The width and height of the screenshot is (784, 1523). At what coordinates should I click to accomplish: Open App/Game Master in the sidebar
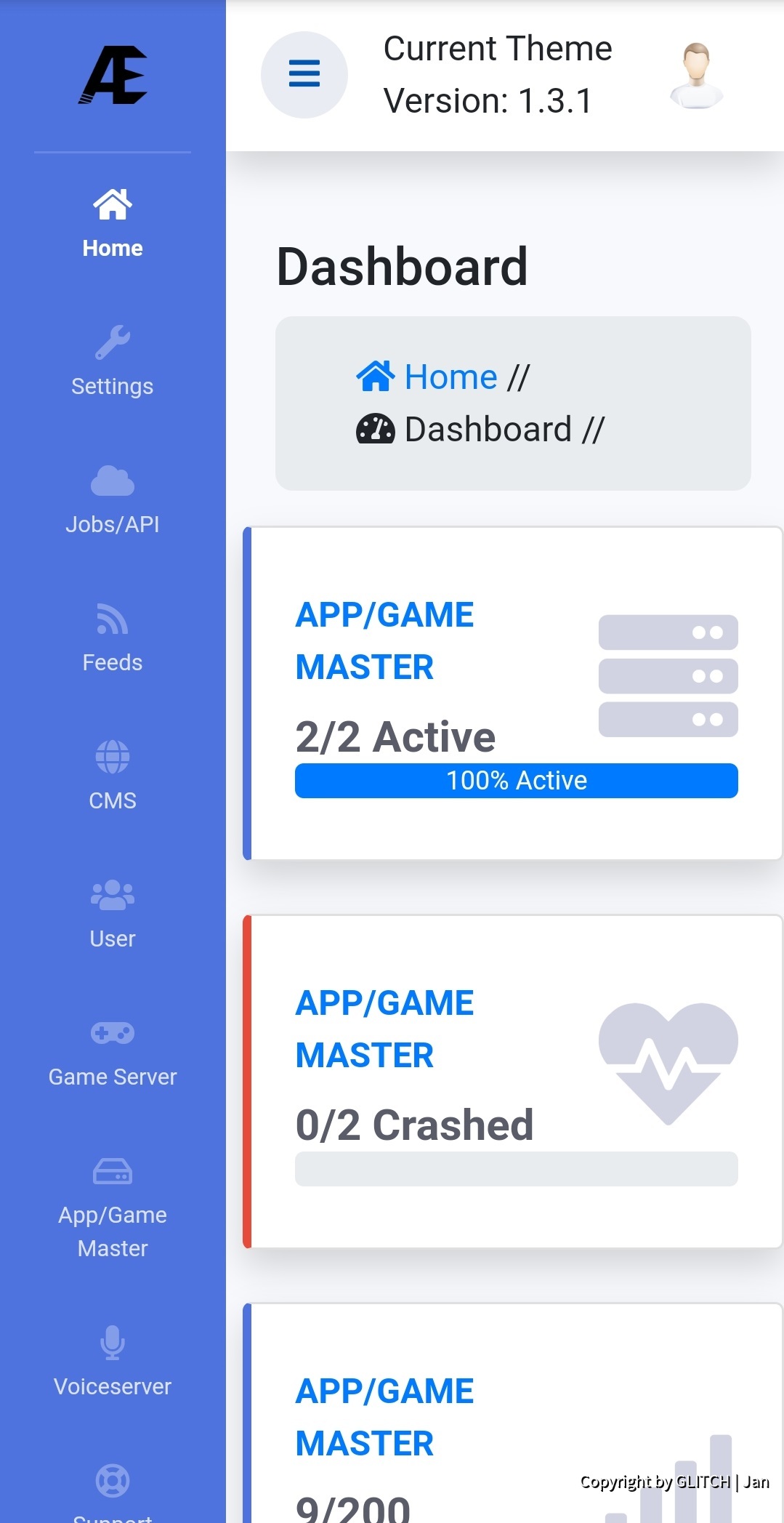pyautogui.click(x=113, y=1207)
